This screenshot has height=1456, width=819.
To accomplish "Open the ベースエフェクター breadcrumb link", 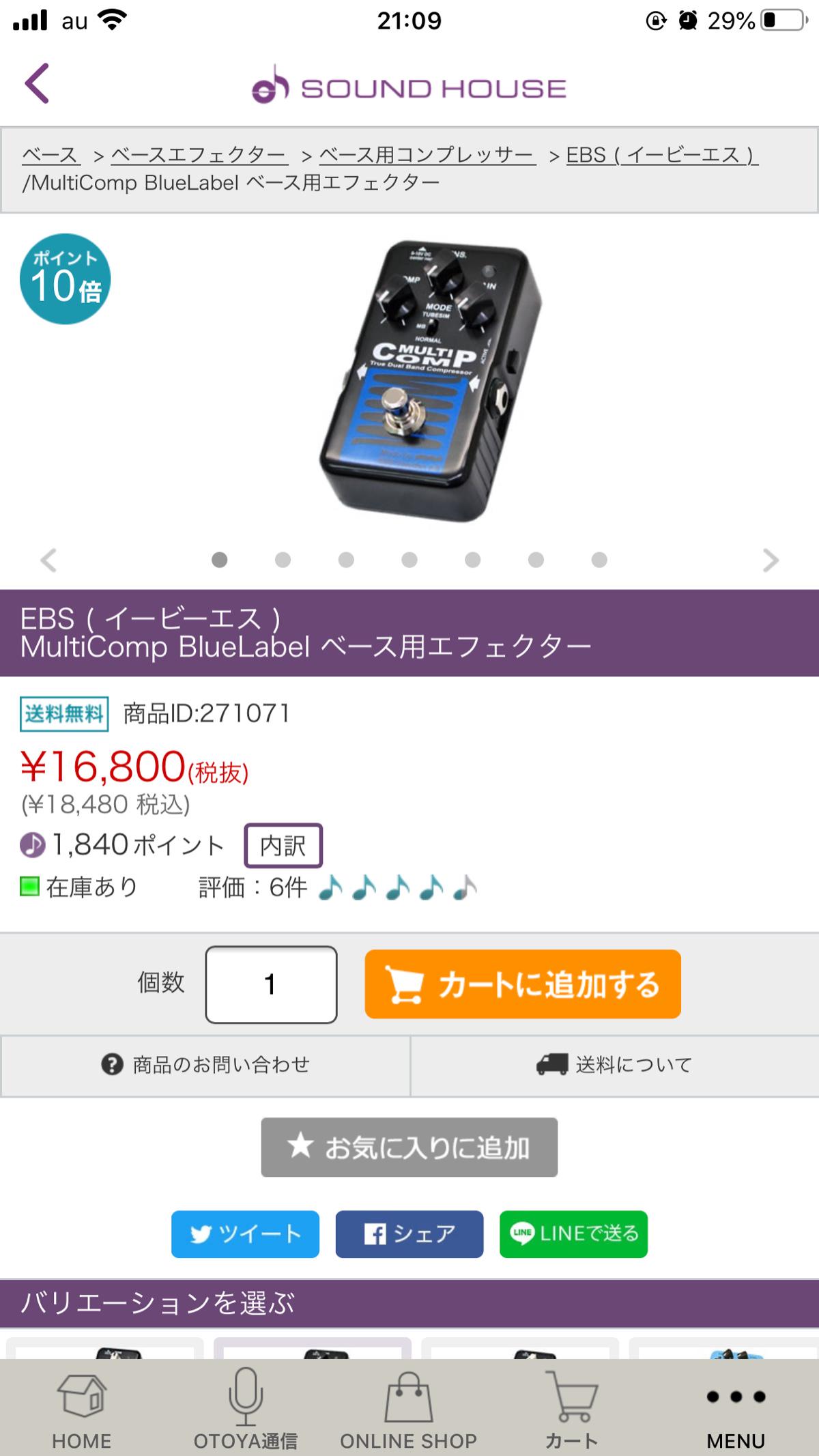I will pos(199,155).
